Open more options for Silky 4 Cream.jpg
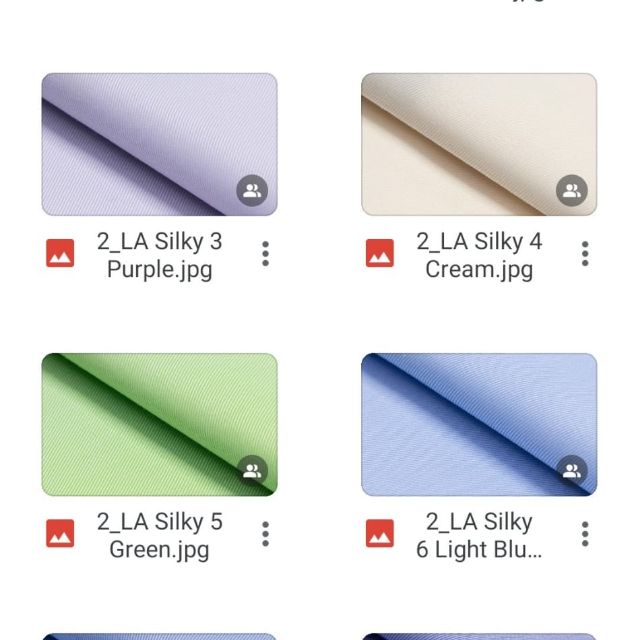640x640 pixels. coord(585,254)
